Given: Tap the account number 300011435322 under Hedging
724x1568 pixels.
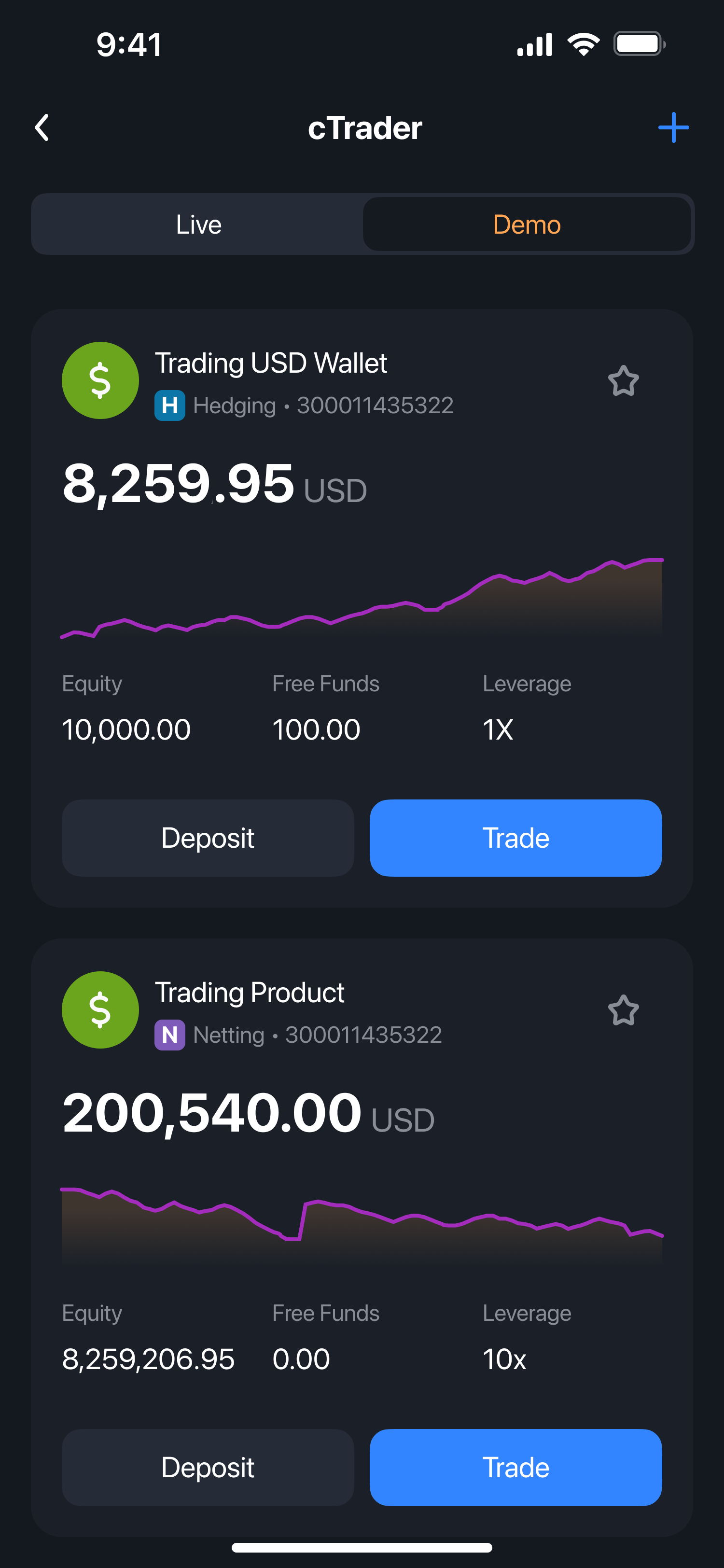Looking at the screenshot, I should pyautogui.click(x=374, y=405).
